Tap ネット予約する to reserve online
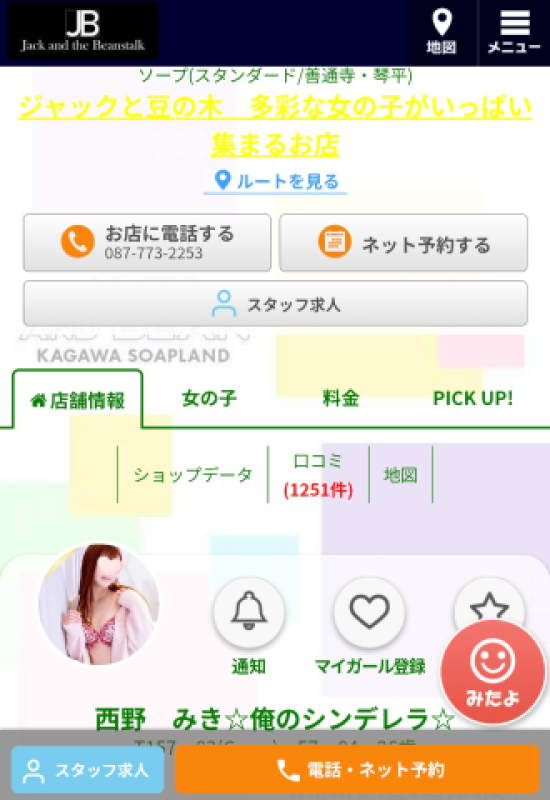The width and height of the screenshot is (550, 800). (x=404, y=242)
